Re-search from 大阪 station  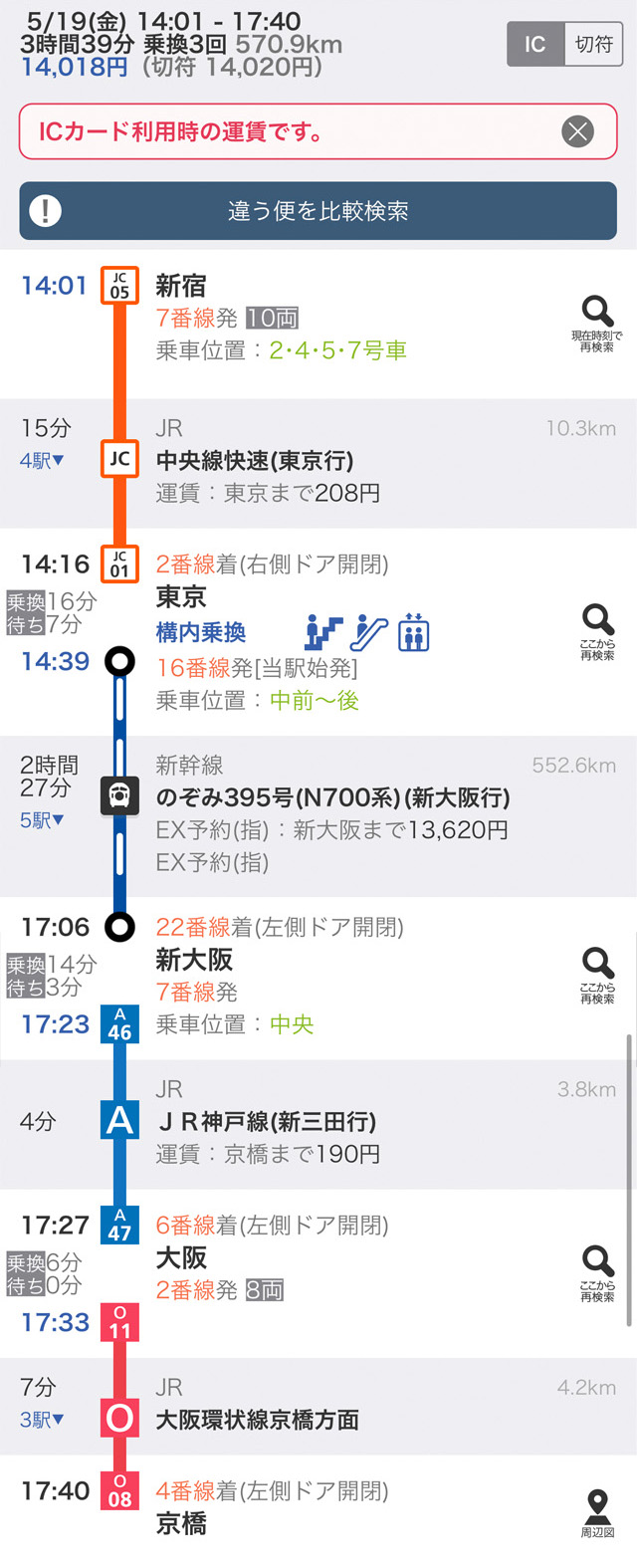(x=597, y=1272)
